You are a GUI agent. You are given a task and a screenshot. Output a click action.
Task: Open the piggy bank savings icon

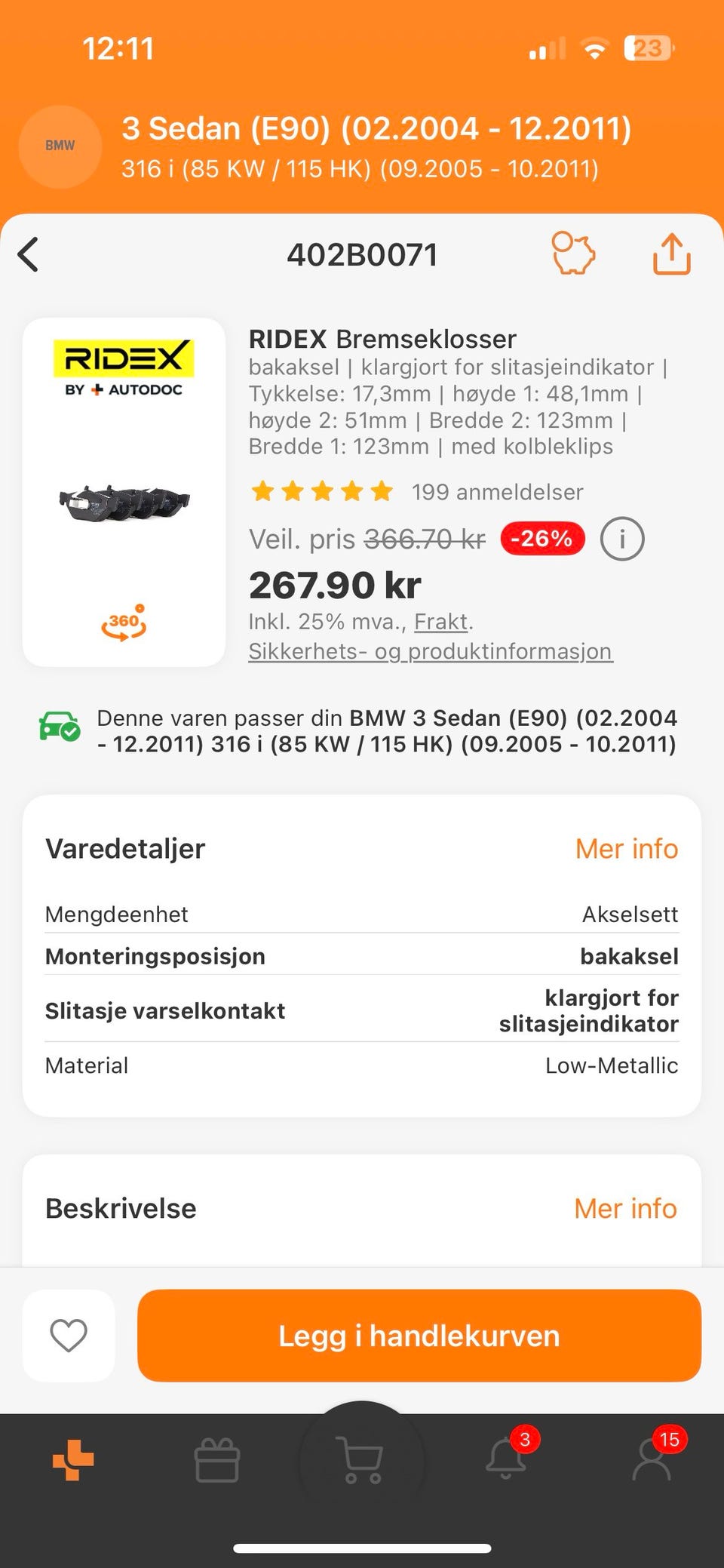[x=573, y=254]
